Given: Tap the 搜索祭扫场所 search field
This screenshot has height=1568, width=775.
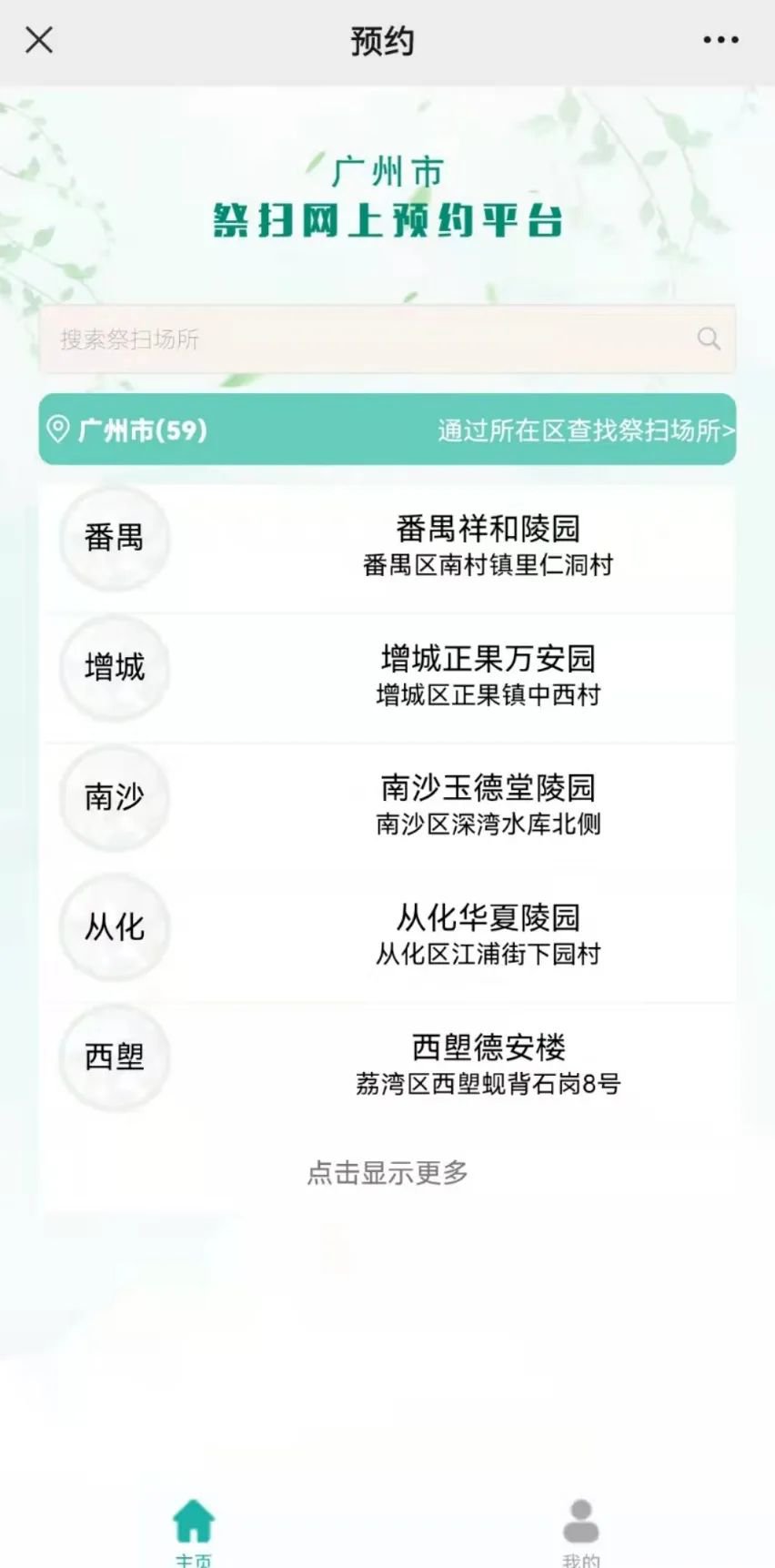Looking at the screenshot, I should click(x=364, y=339).
